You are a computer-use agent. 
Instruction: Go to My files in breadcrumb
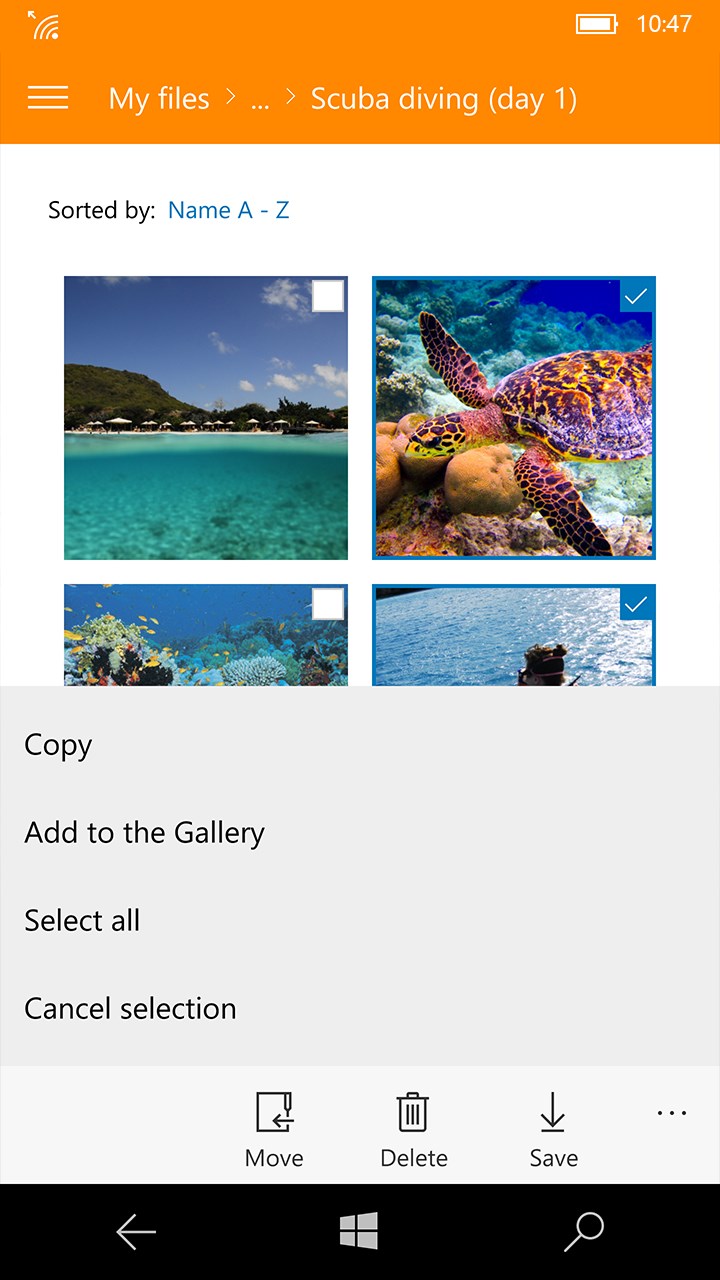point(159,99)
